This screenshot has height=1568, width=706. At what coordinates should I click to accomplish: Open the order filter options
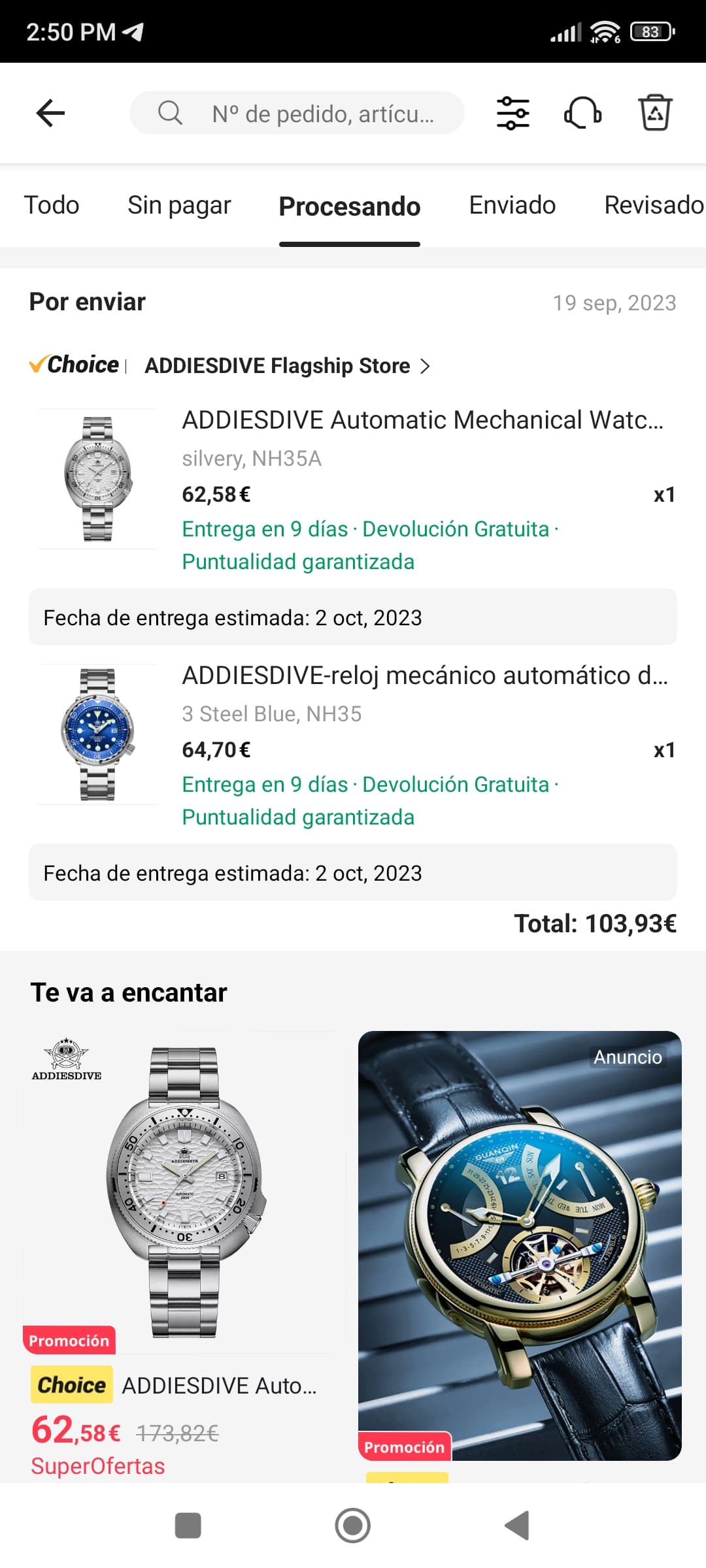(x=513, y=113)
